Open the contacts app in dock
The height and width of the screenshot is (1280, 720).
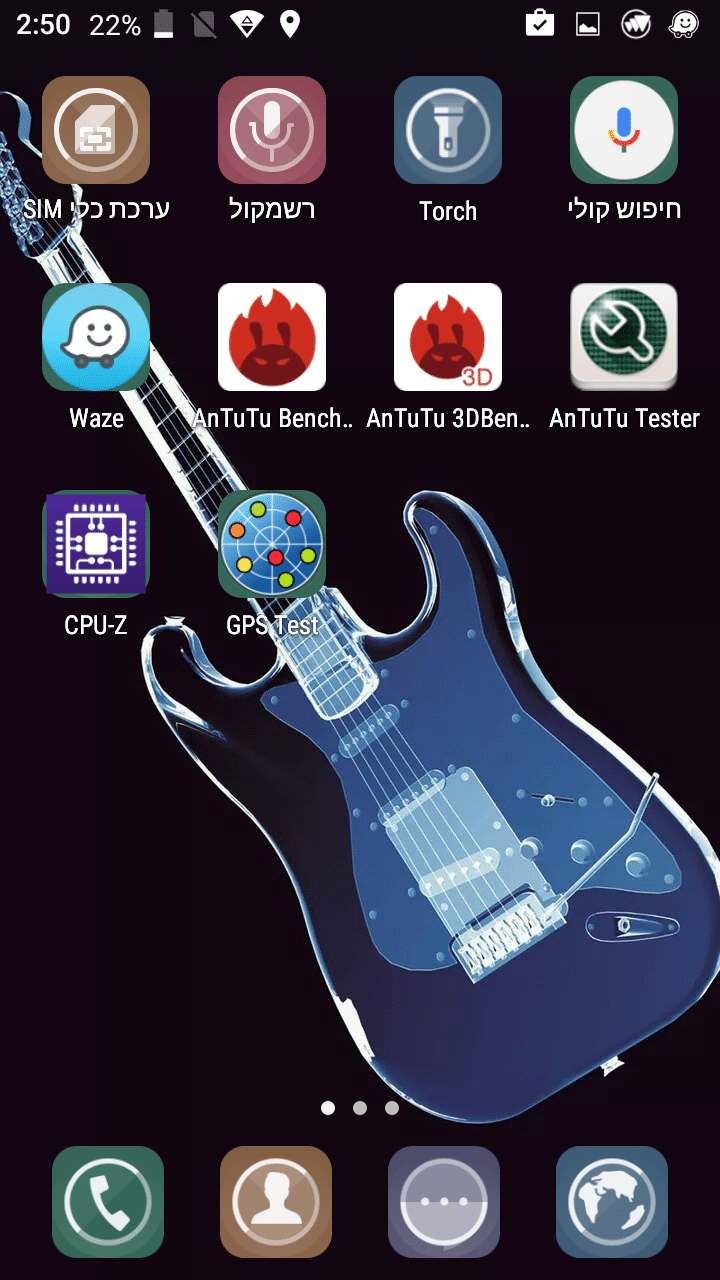coord(276,1202)
